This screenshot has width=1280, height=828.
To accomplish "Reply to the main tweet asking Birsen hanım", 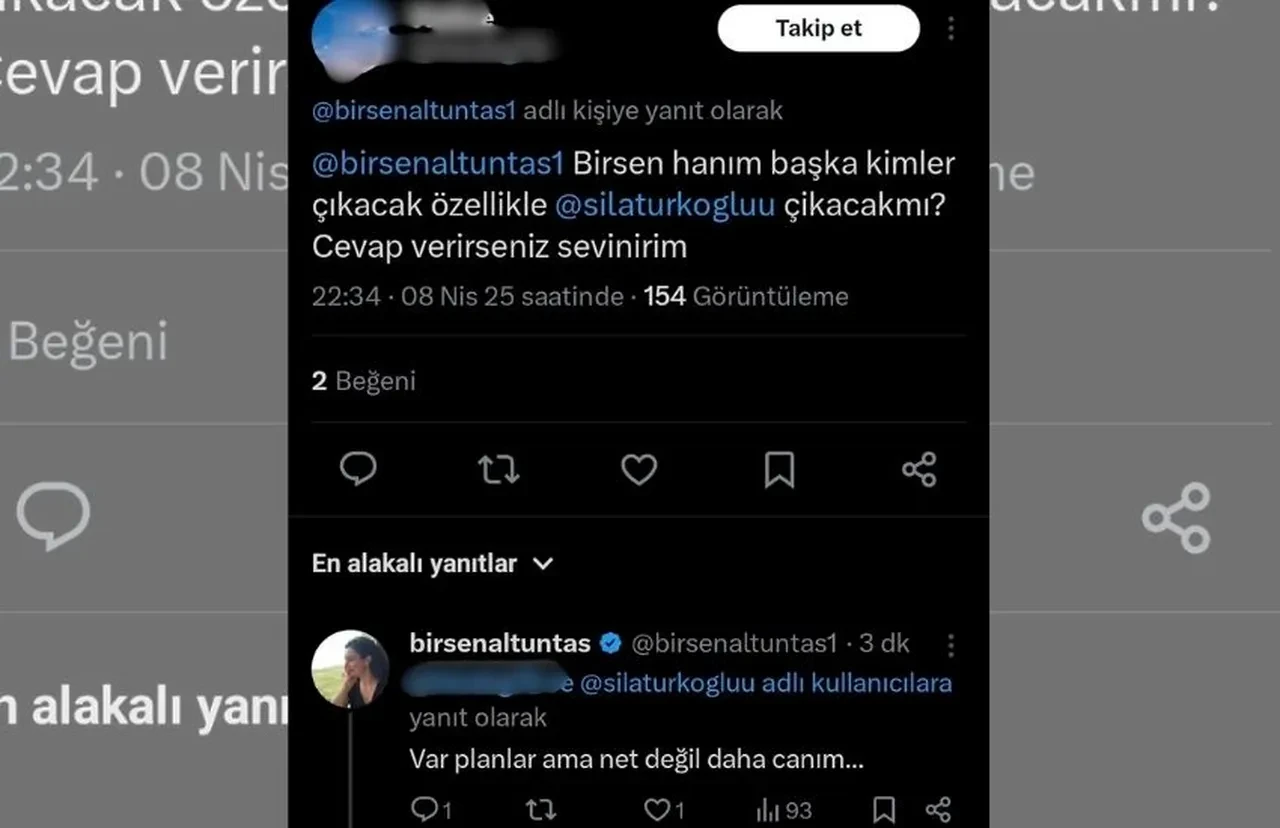I will tap(358, 469).
